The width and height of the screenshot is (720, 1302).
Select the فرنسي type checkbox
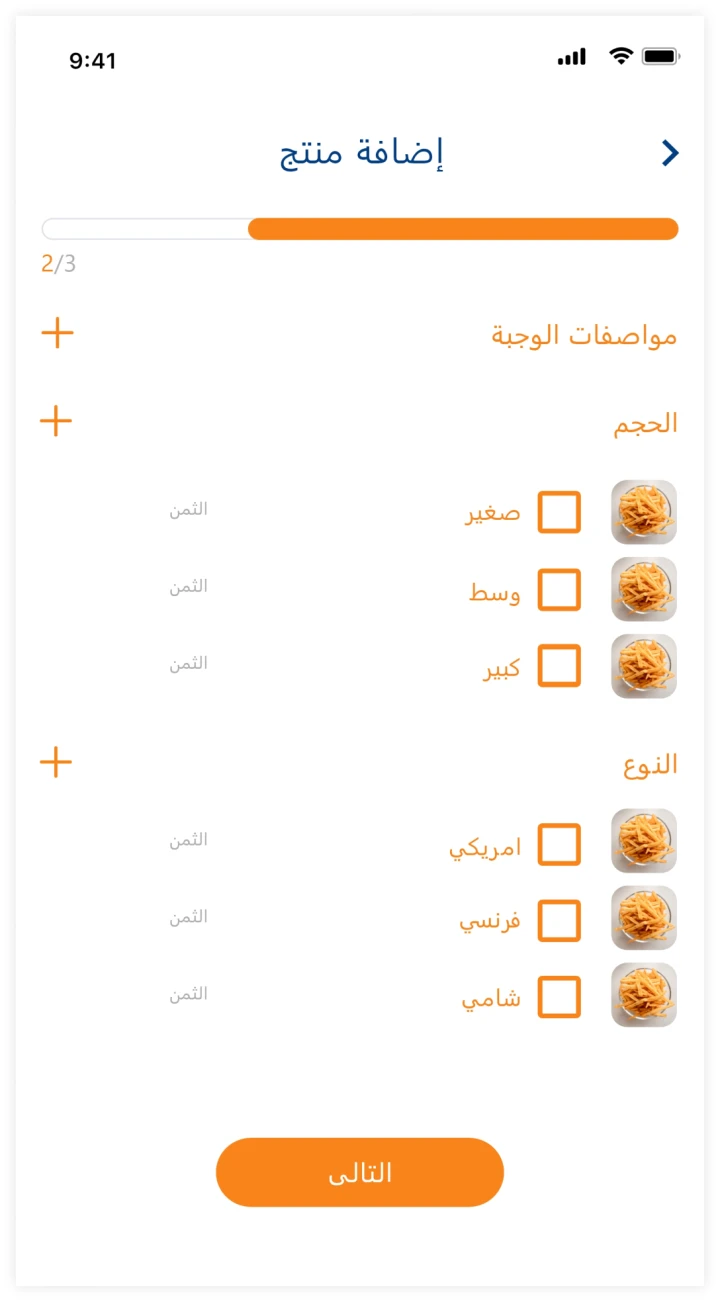[x=559, y=921]
